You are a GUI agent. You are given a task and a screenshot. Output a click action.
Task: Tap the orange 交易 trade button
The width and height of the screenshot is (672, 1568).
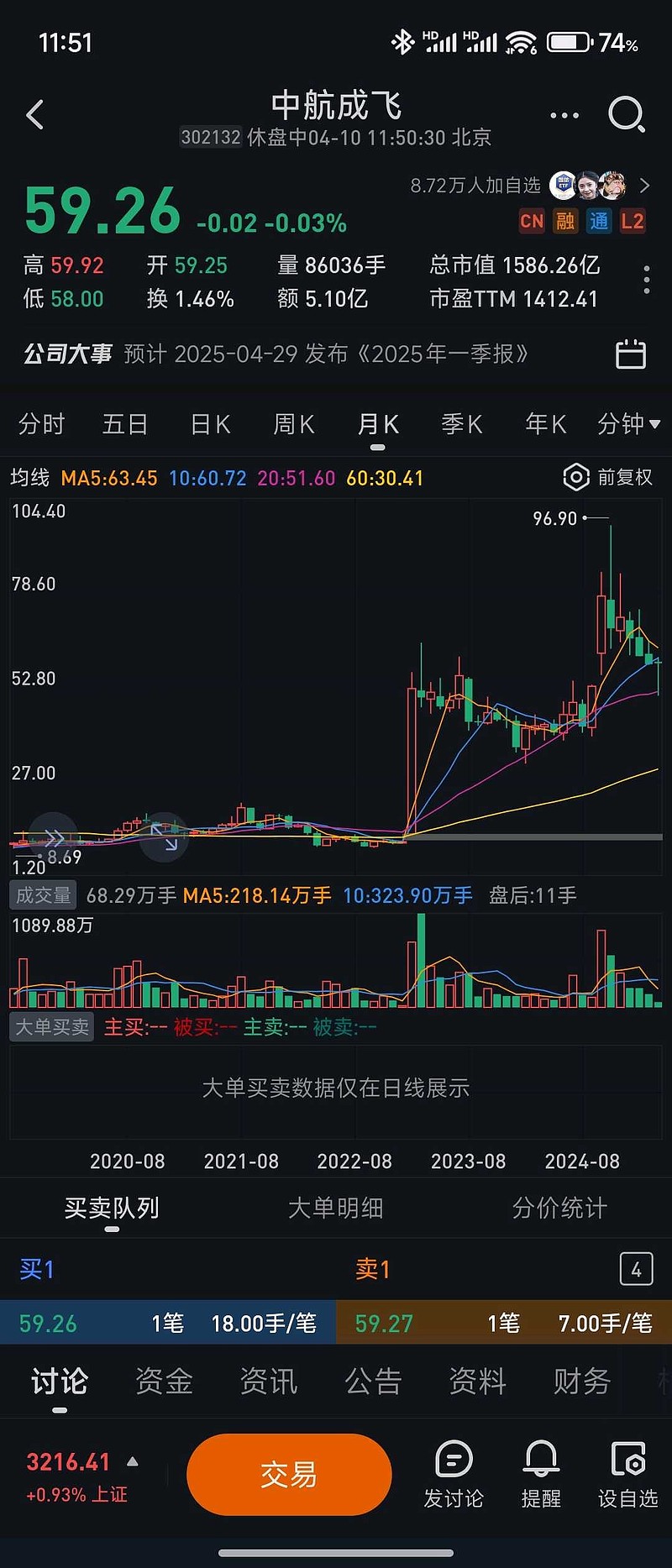pos(289,1474)
